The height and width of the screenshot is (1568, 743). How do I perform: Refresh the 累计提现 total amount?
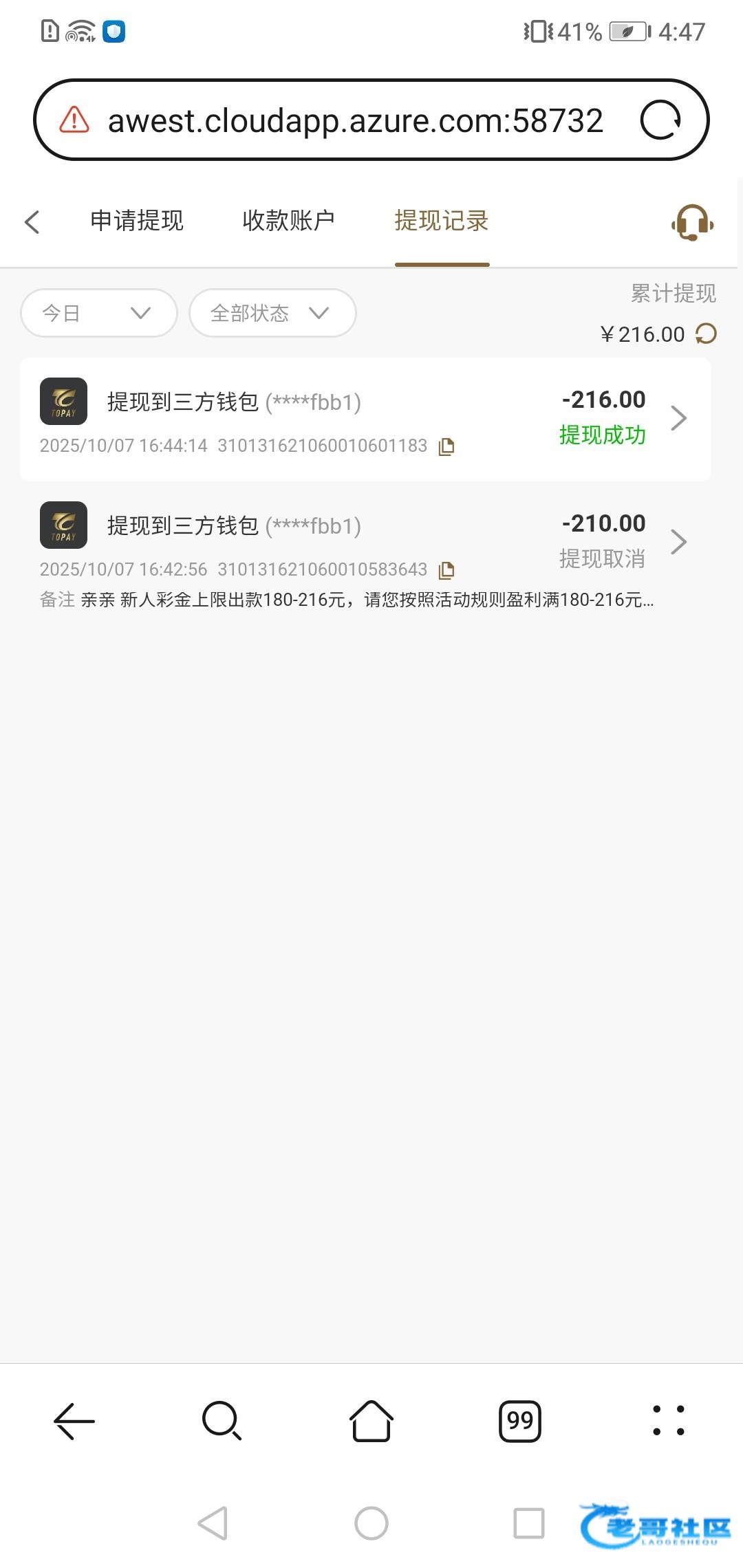pyautogui.click(x=707, y=334)
